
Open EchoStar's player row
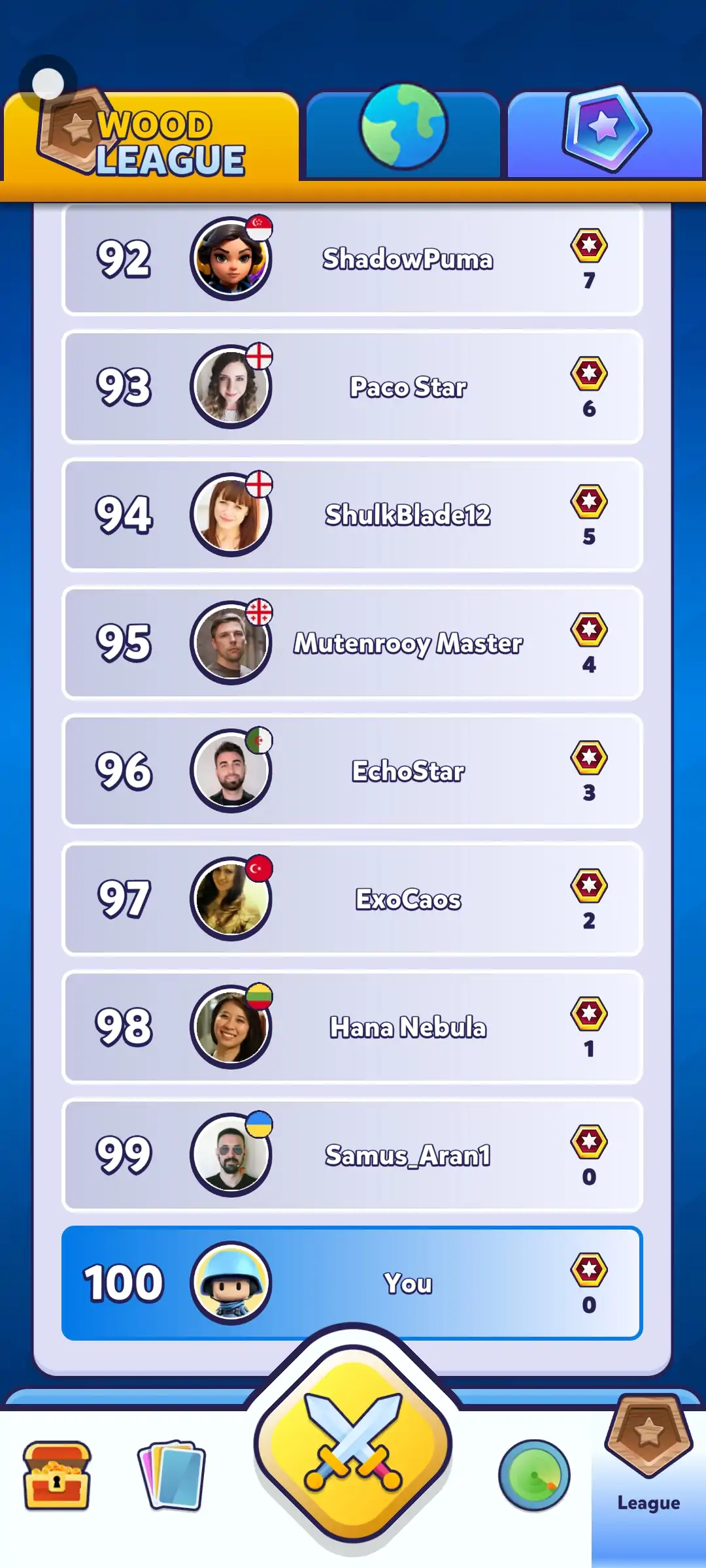tap(353, 772)
